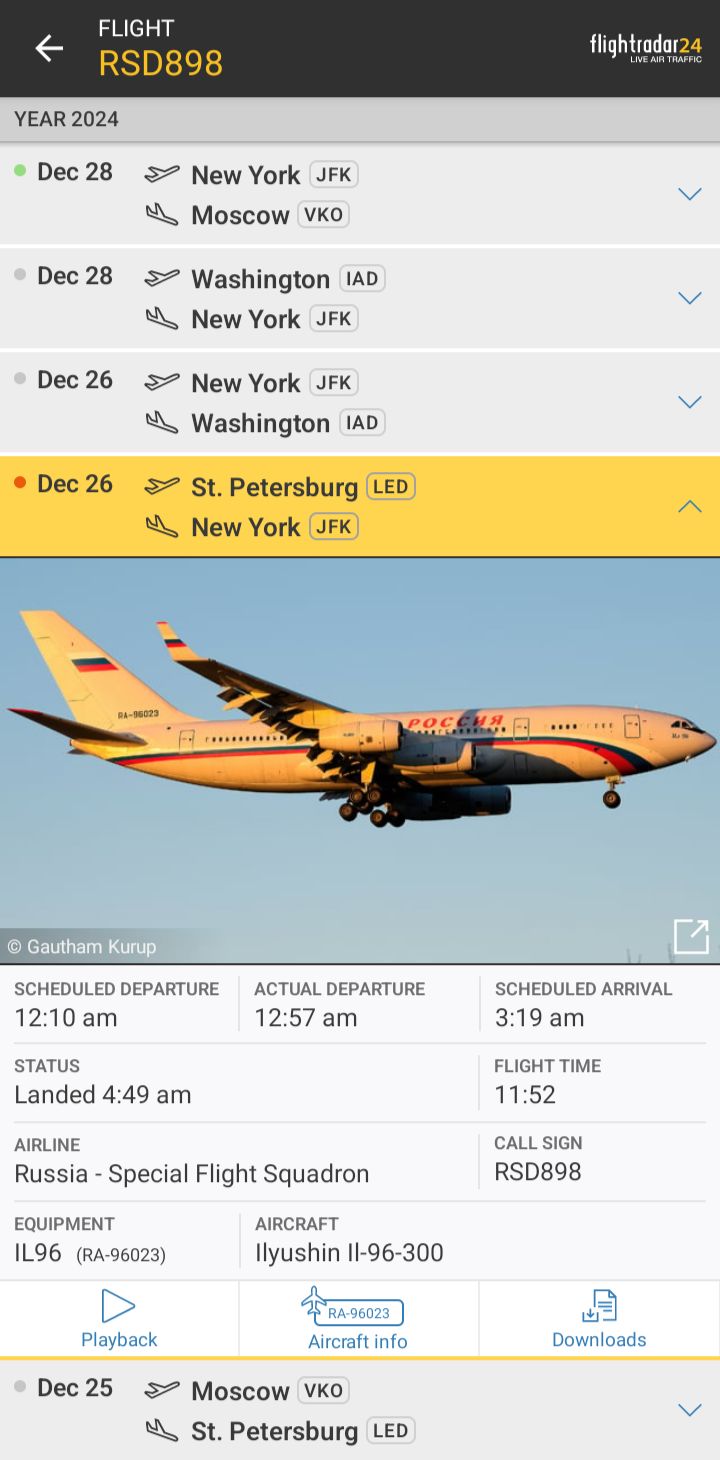Expand the Dec 25 Moscow to St. Petersburg flight
Image resolution: width=720 pixels, height=1460 pixels.
[x=689, y=1410]
